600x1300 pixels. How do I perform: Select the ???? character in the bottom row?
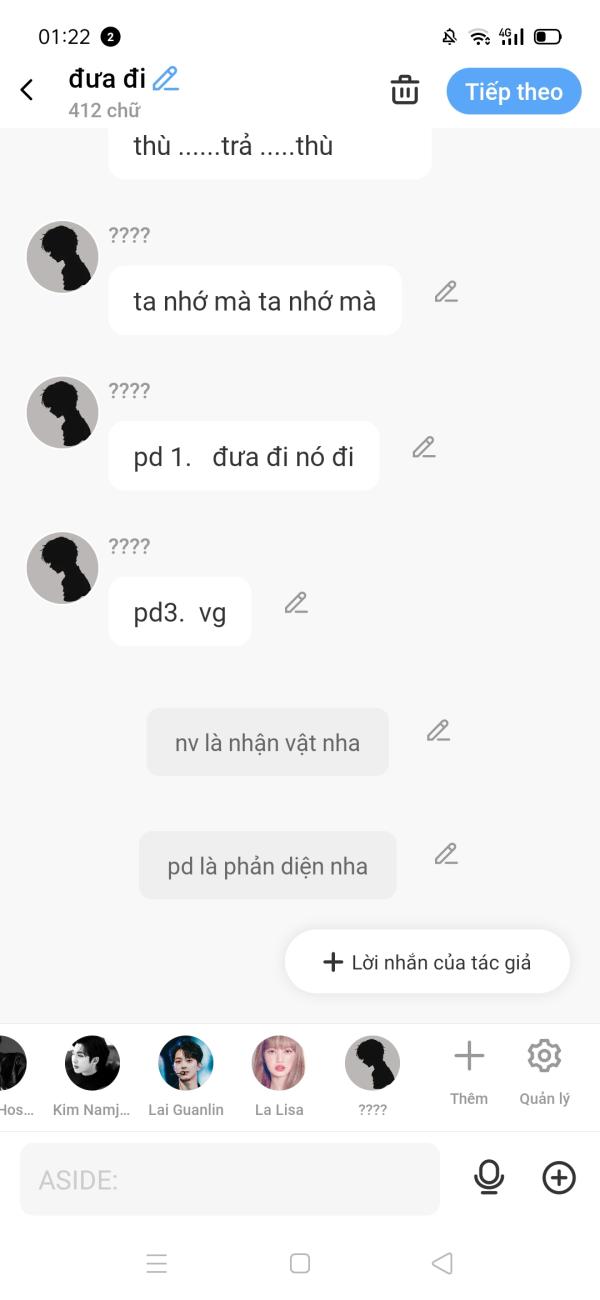(x=372, y=1076)
